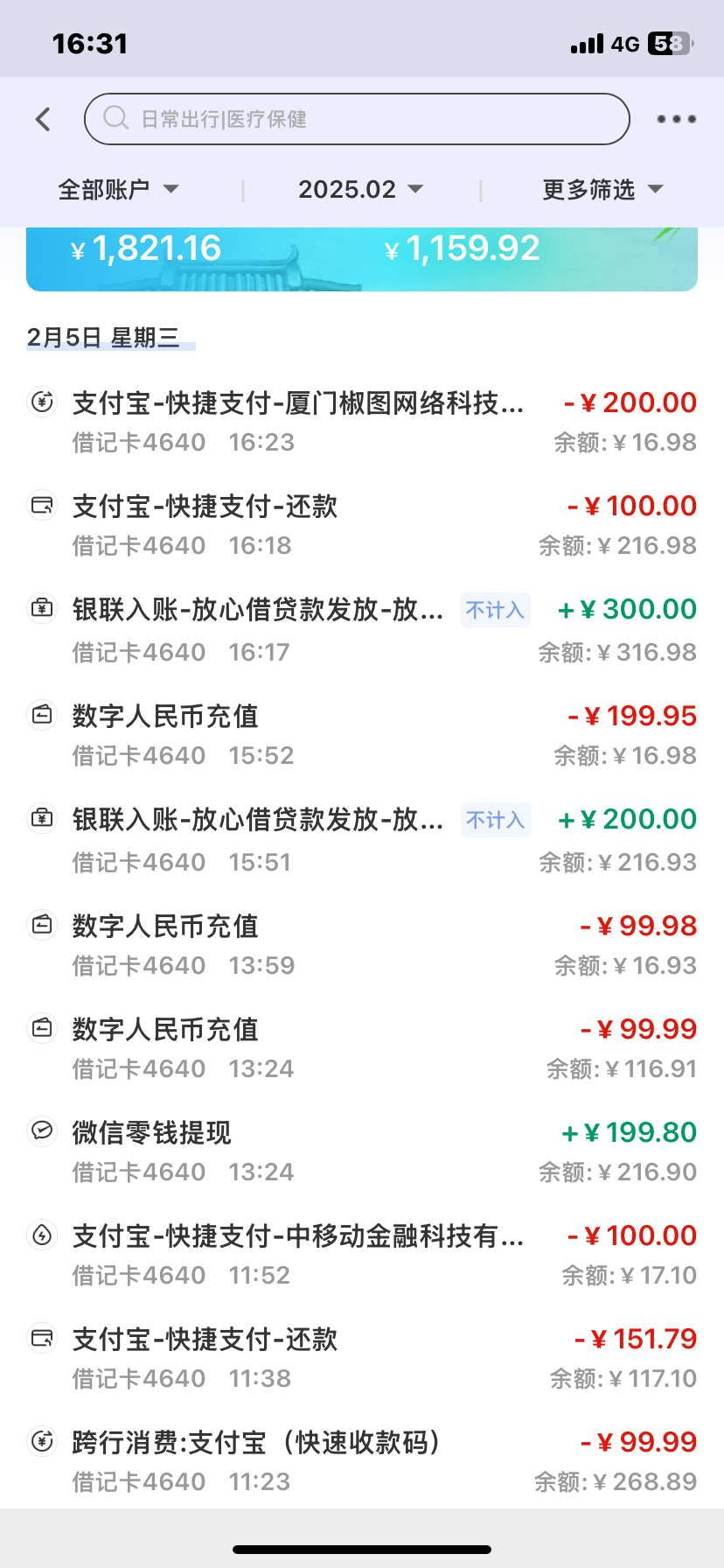Open the 中移动金融科技 payment record
724x1568 pixels.
(x=362, y=1255)
